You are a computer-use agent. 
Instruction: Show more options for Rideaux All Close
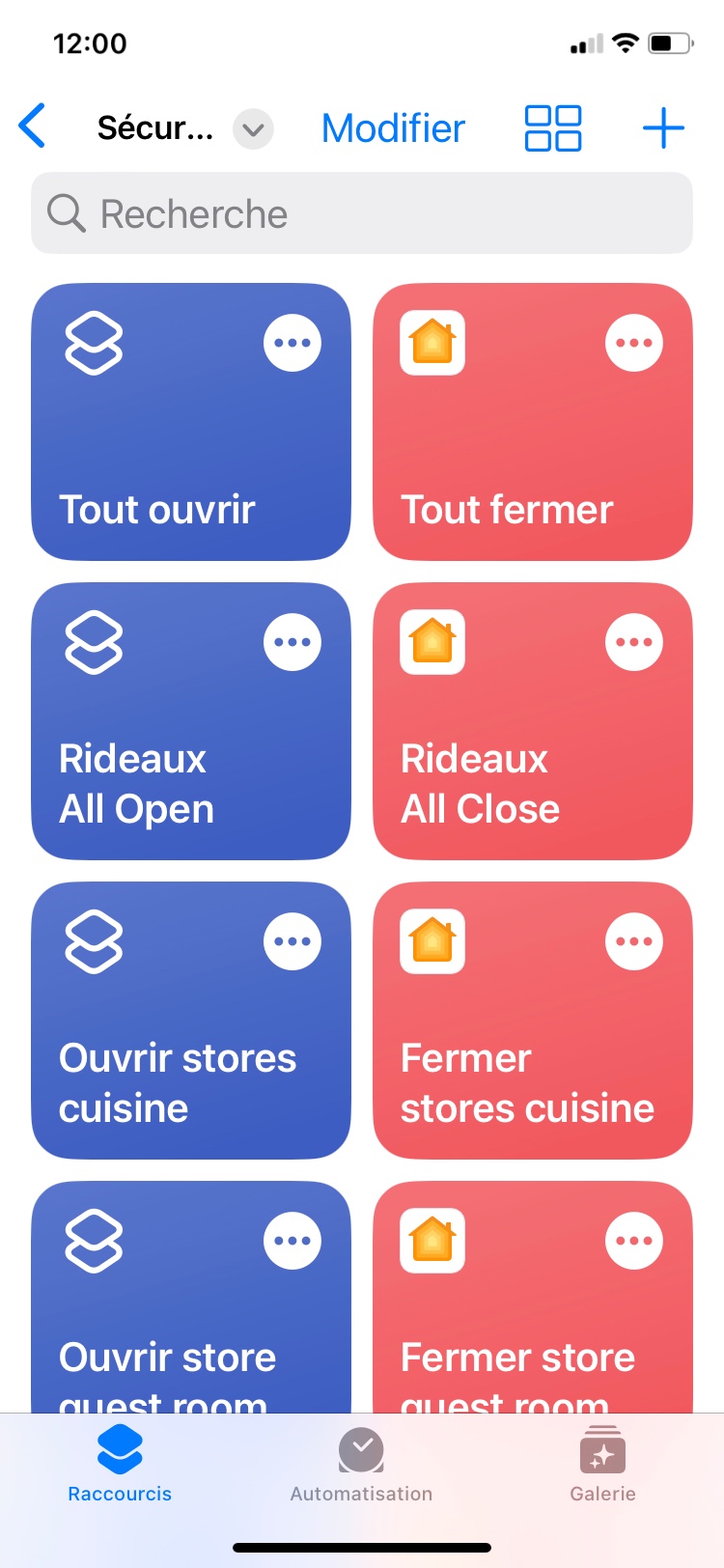tap(634, 642)
